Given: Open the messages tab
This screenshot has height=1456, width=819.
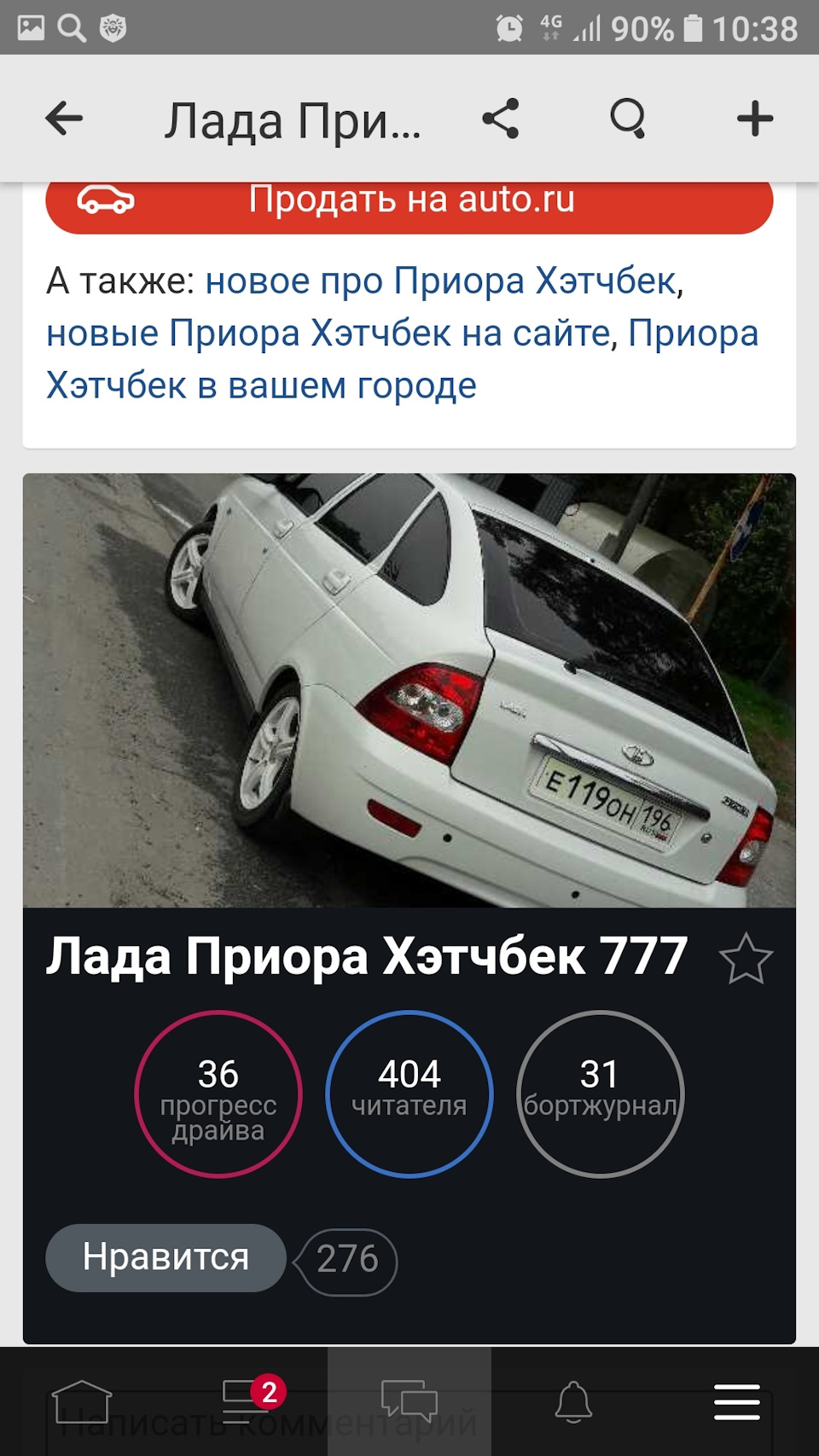Looking at the screenshot, I should tap(409, 1401).
